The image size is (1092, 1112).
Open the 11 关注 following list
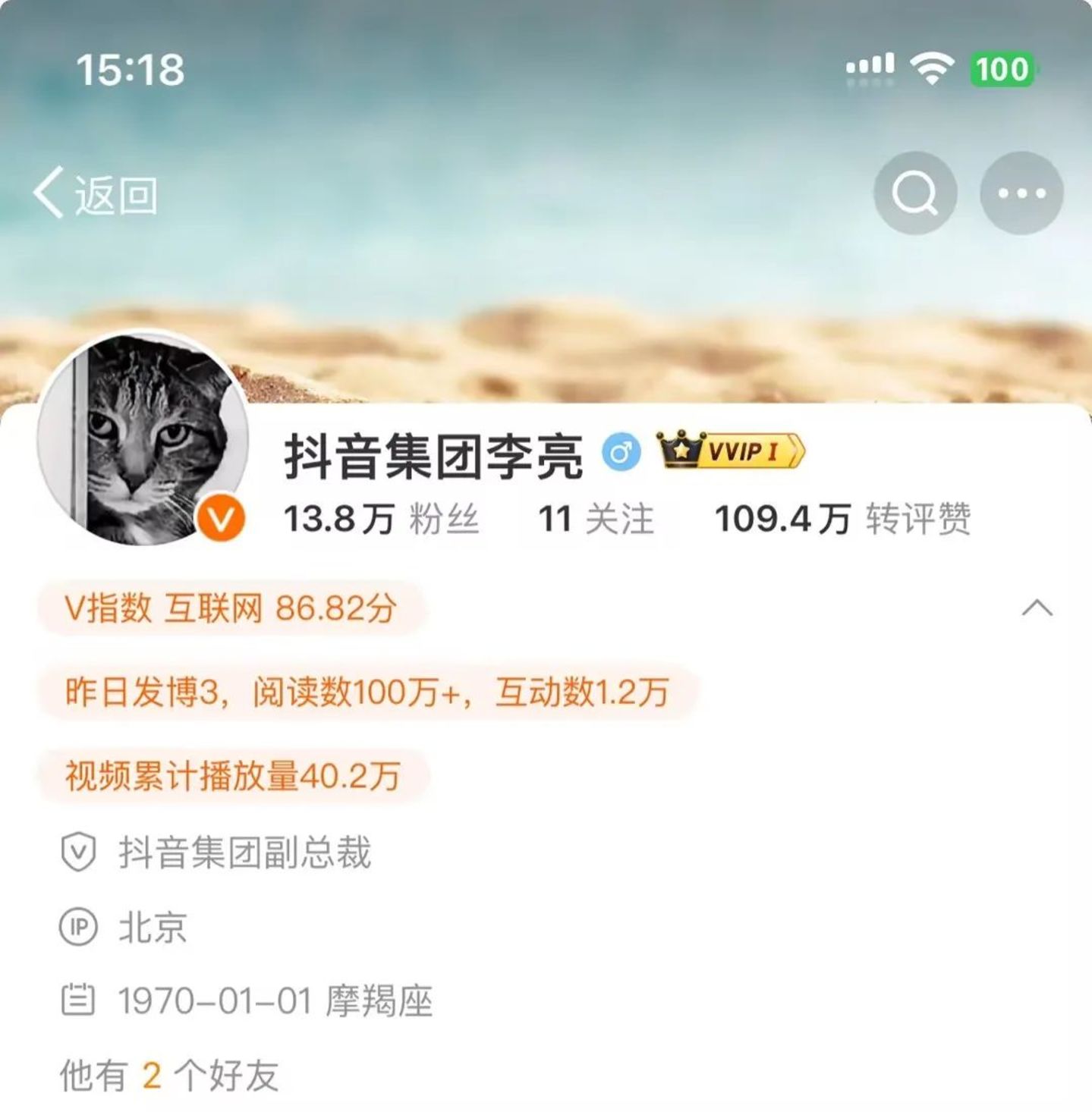click(596, 520)
